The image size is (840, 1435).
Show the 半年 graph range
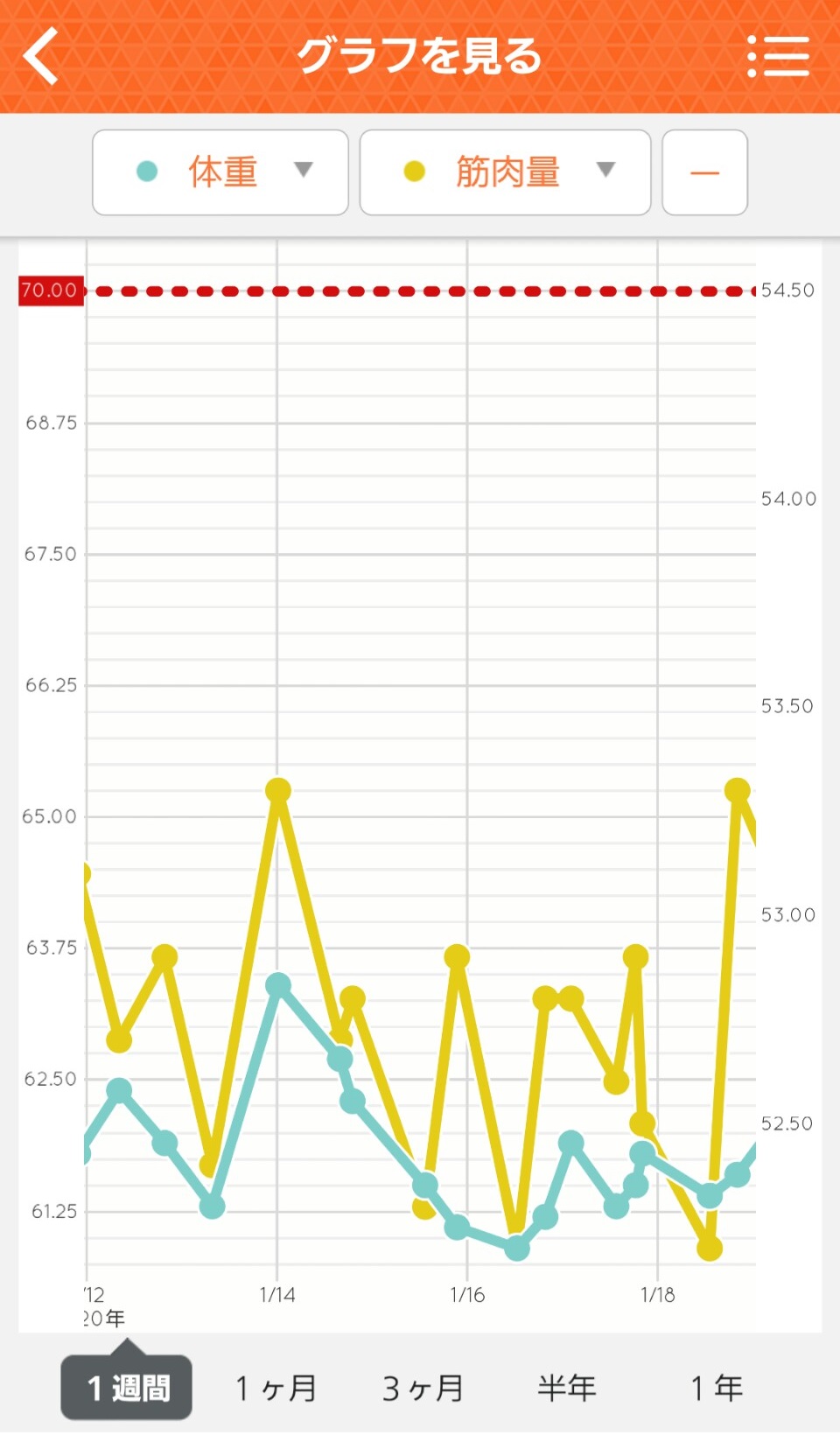pos(567,1388)
